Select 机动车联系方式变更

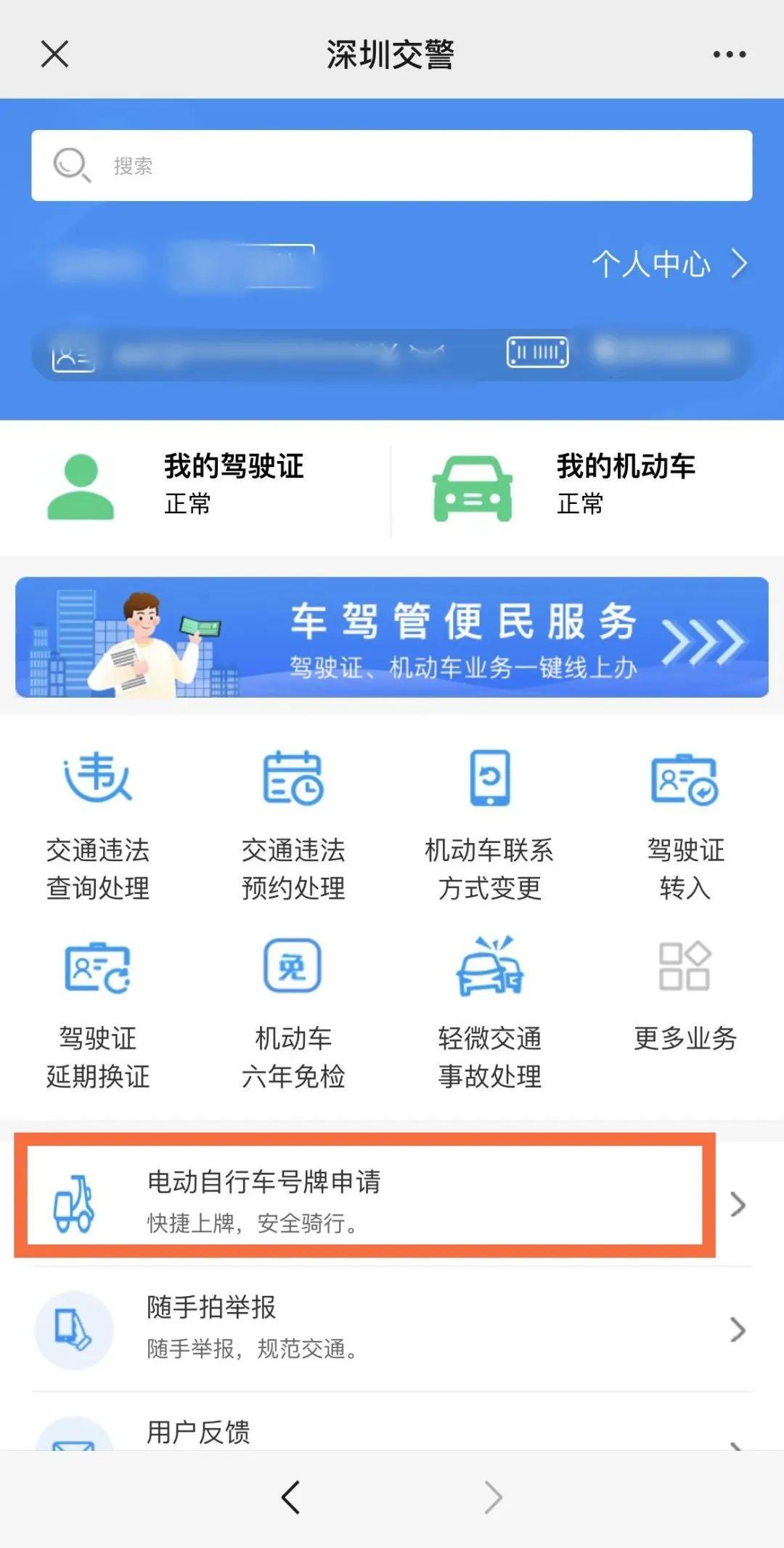[489, 824]
